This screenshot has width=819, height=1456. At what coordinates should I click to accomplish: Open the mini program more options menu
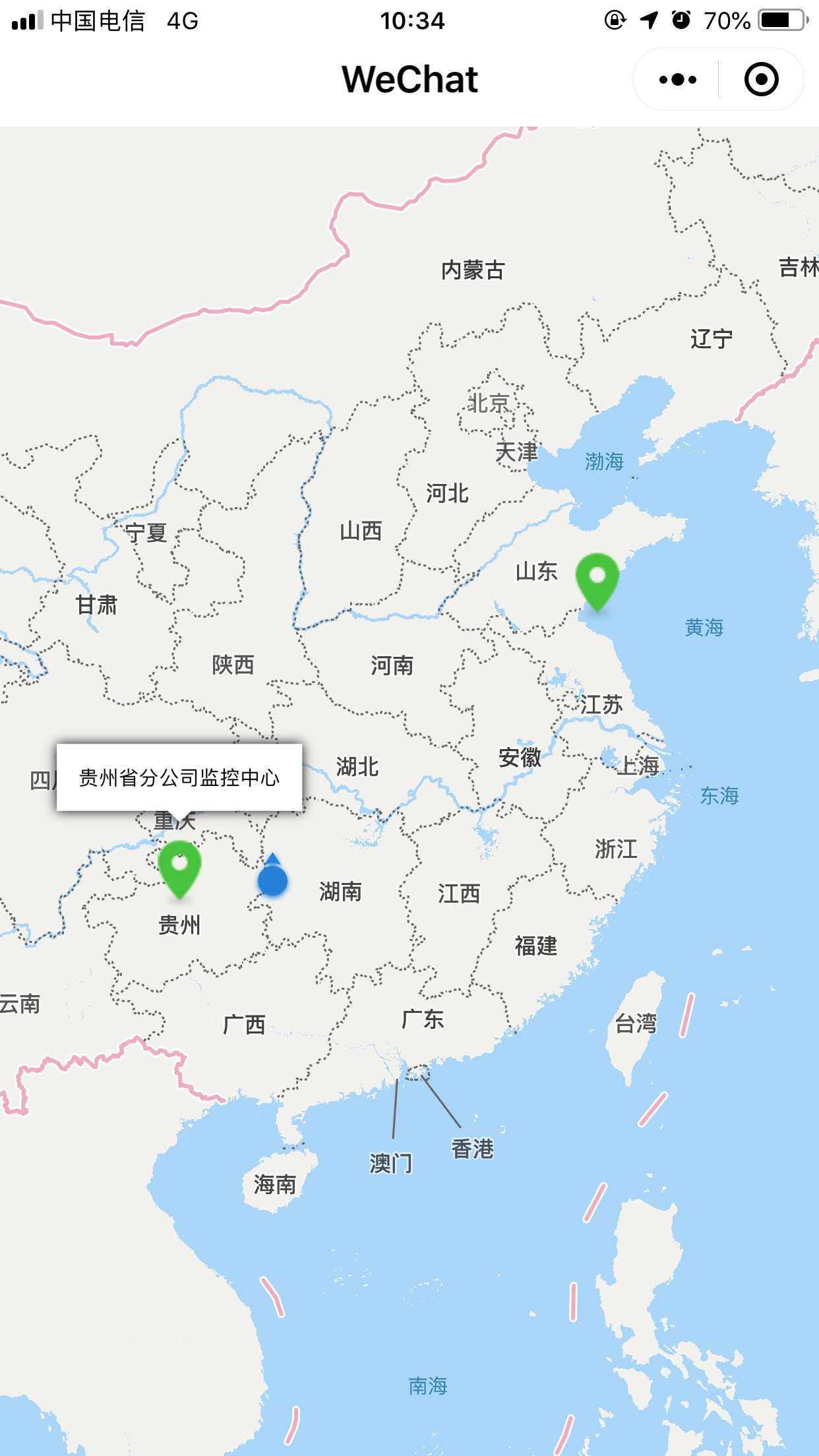677,80
